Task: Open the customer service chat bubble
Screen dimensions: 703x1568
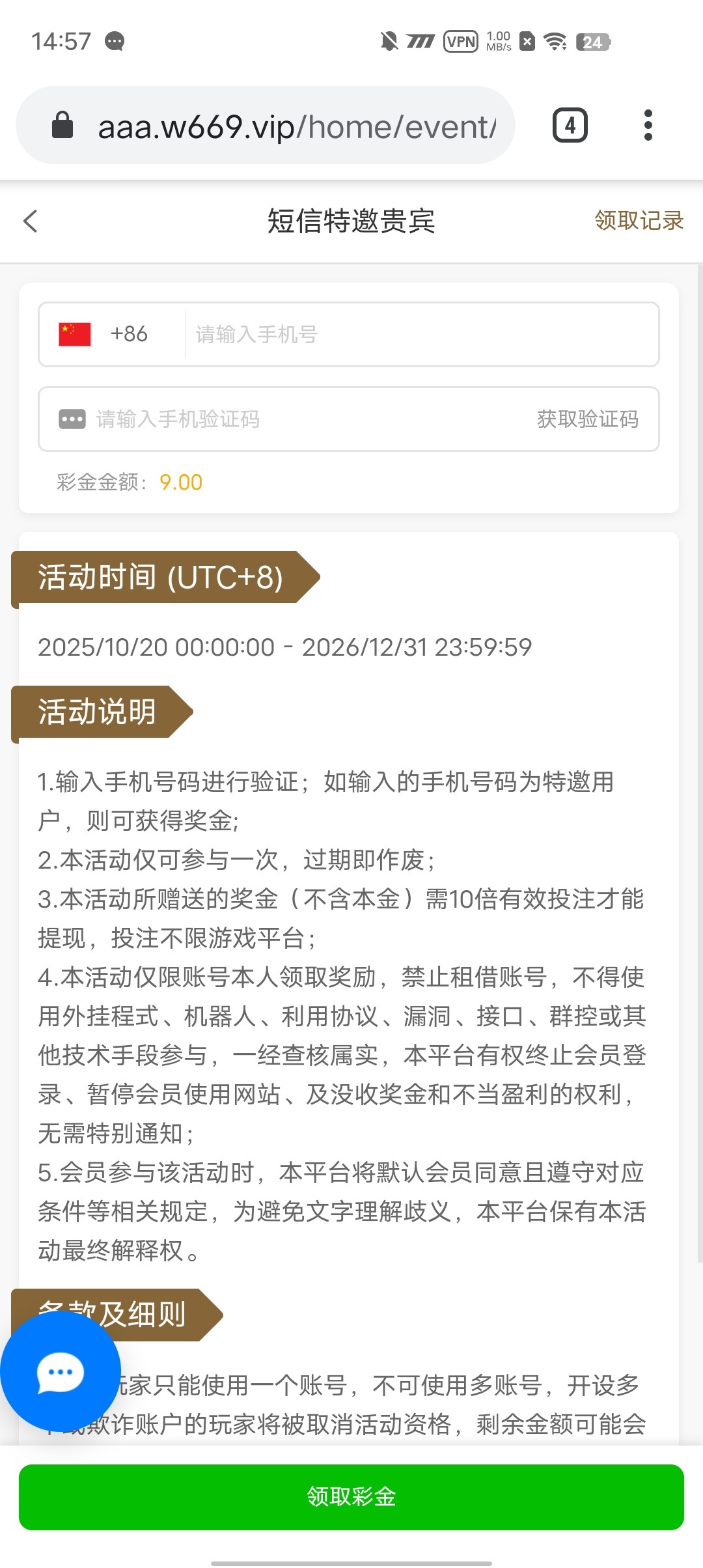Action: tap(60, 1374)
